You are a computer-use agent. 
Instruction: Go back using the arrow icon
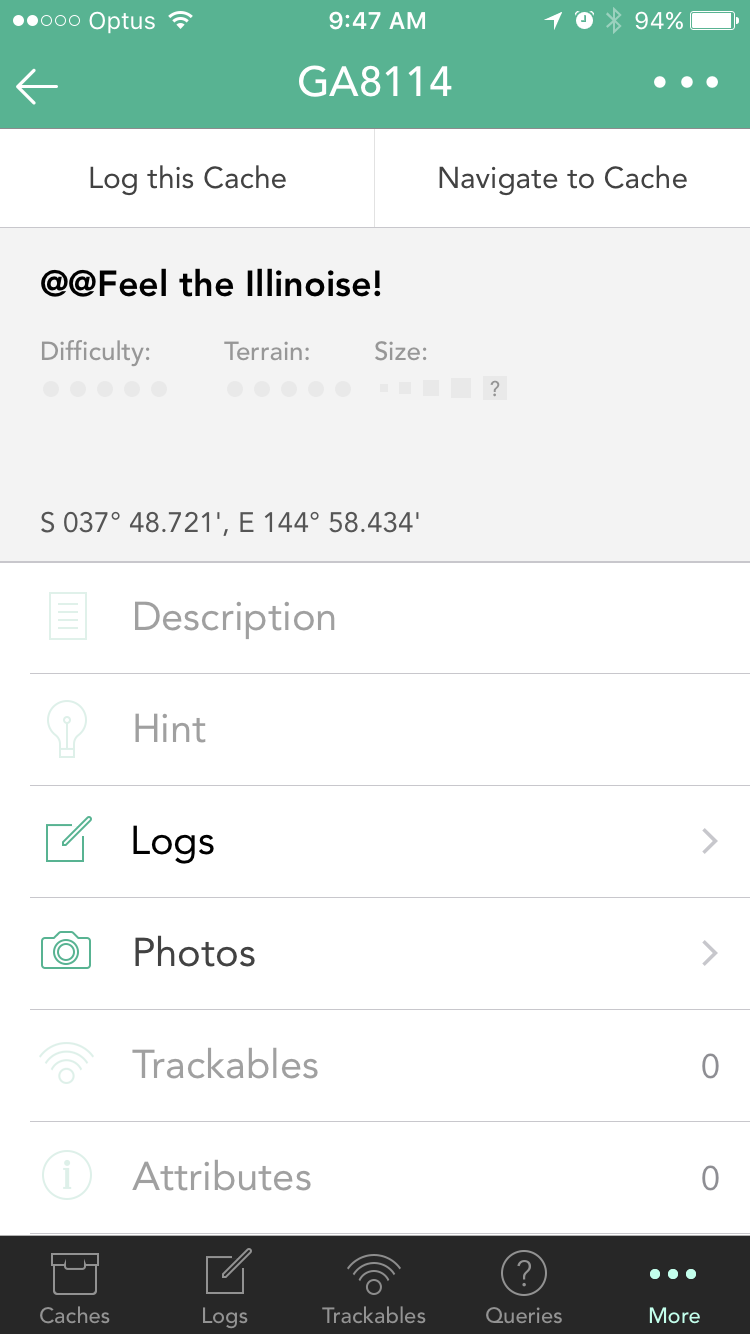click(x=37, y=86)
